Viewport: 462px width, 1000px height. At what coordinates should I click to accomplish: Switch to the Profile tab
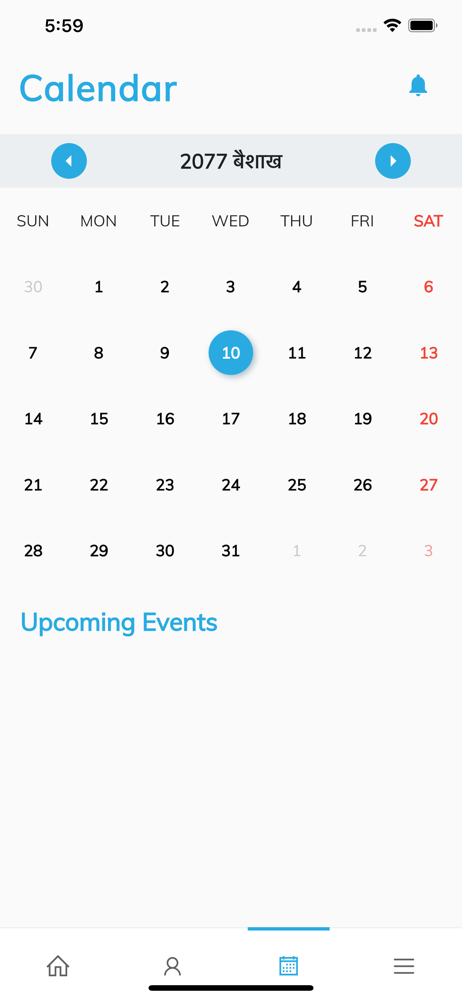(172, 966)
